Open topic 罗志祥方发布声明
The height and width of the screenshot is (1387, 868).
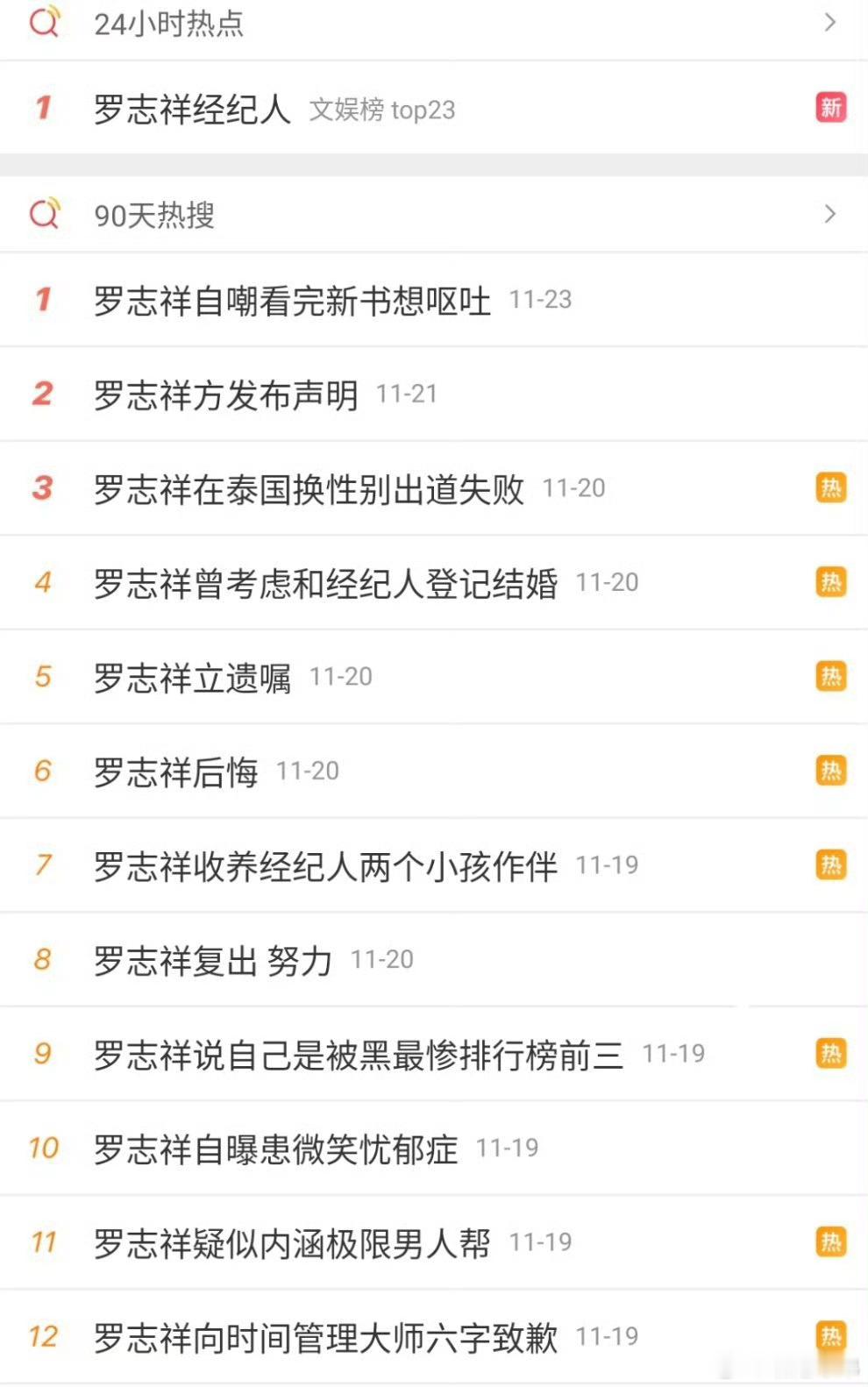(x=226, y=395)
